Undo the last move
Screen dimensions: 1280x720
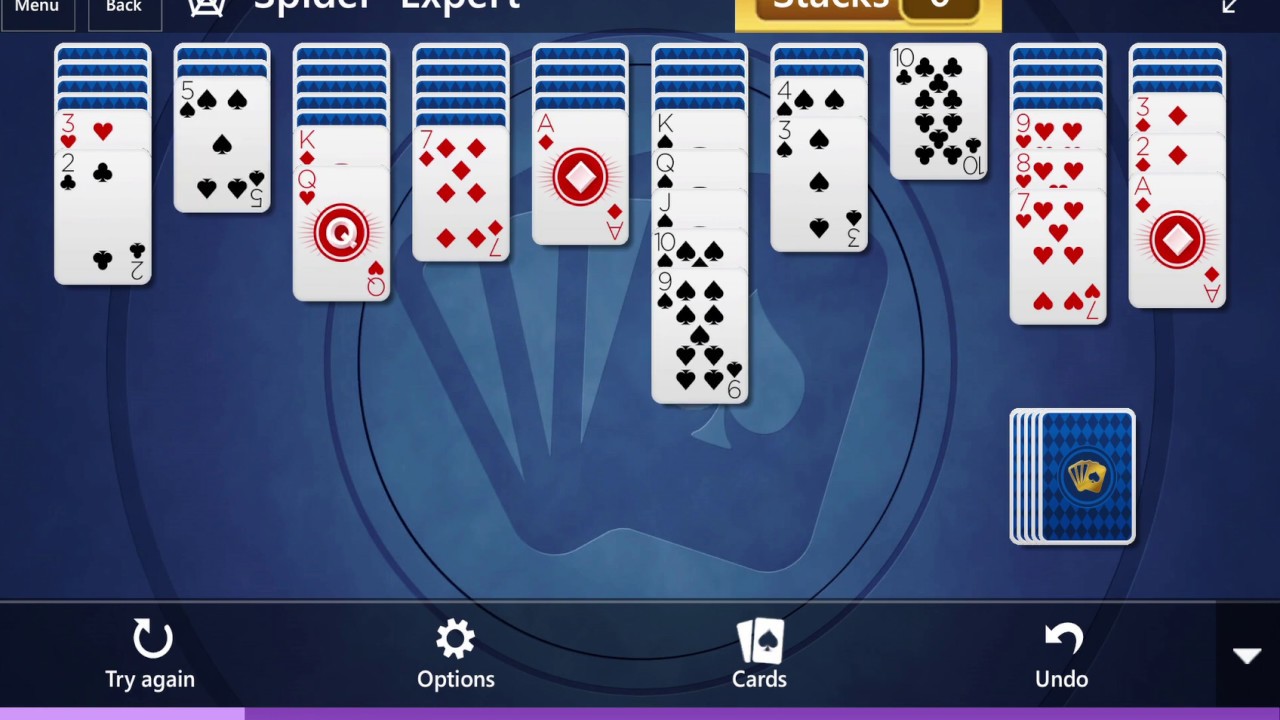(x=1062, y=655)
